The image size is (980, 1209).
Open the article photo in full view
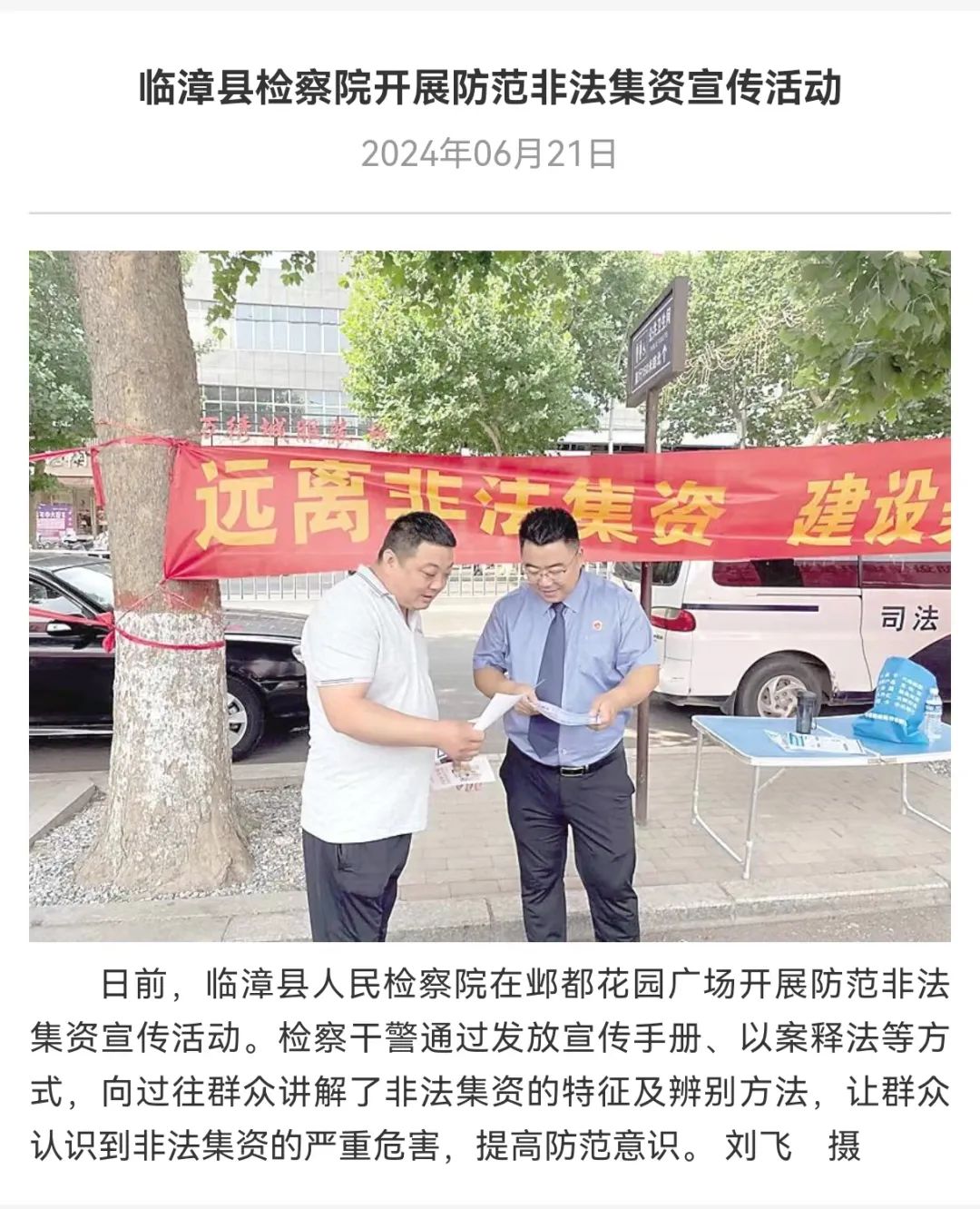tap(490, 595)
